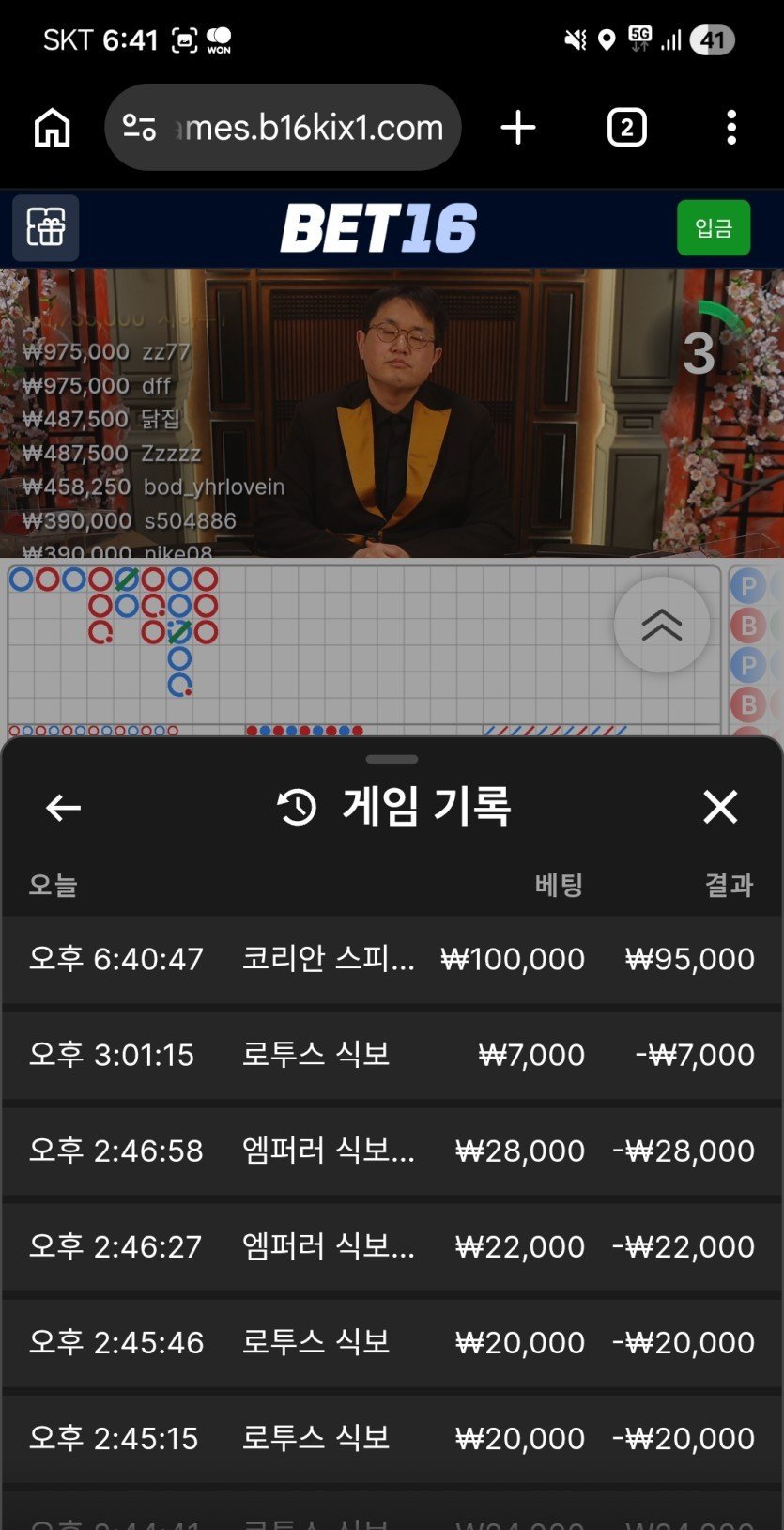
Task: Open the gift box icon
Action: click(x=45, y=227)
